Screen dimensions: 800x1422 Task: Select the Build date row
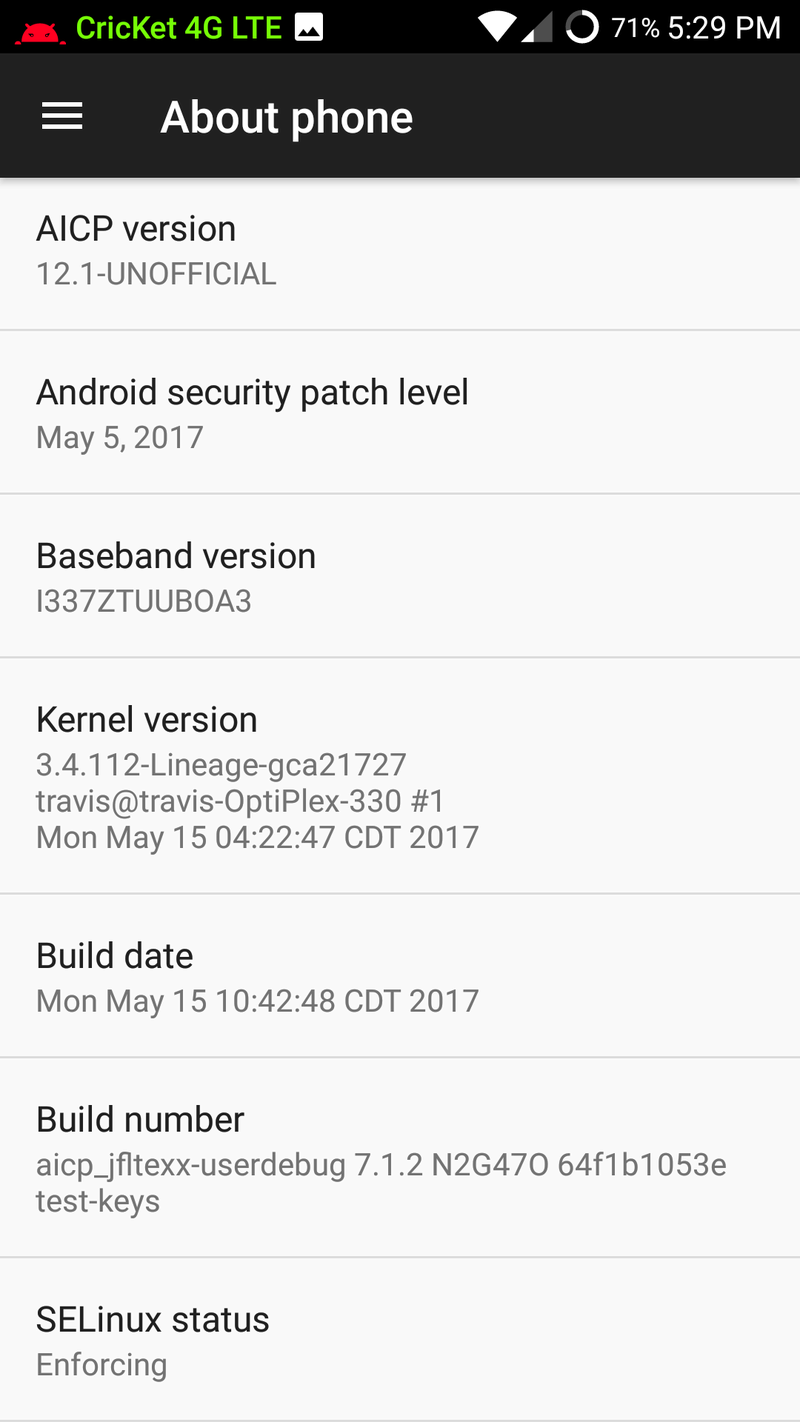pos(400,976)
